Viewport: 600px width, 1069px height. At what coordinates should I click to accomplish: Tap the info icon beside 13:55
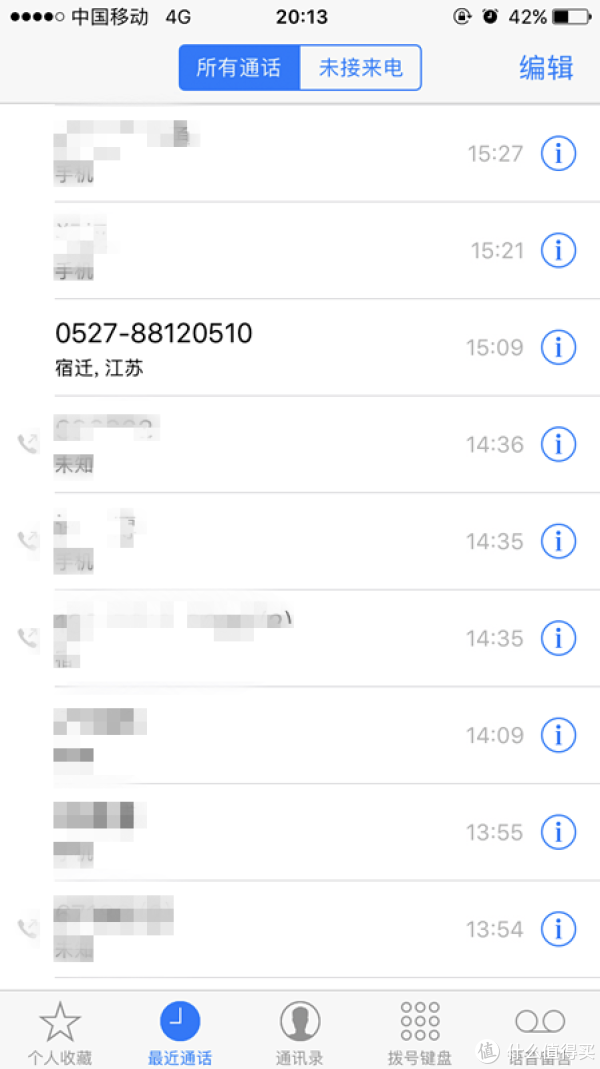[x=558, y=832]
